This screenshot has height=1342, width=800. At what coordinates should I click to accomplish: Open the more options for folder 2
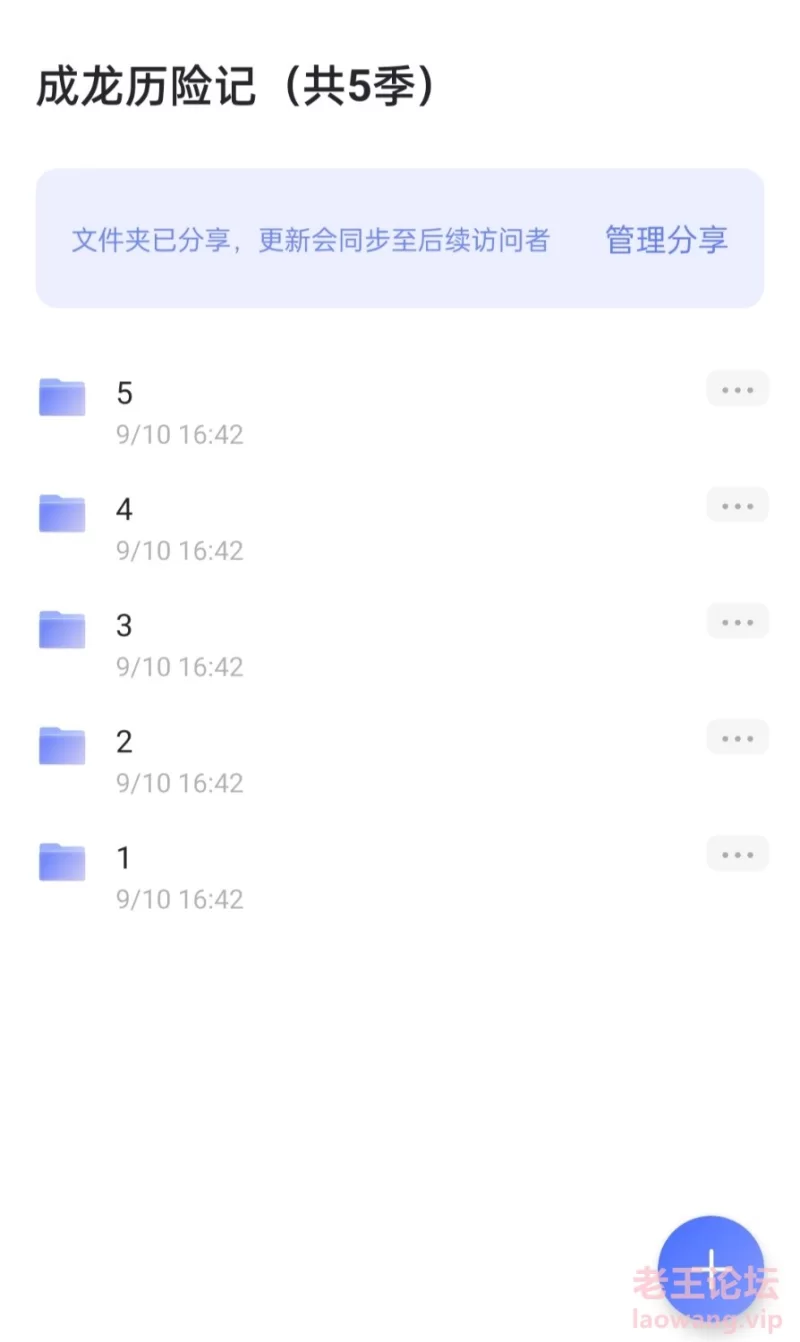coord(737,737)
